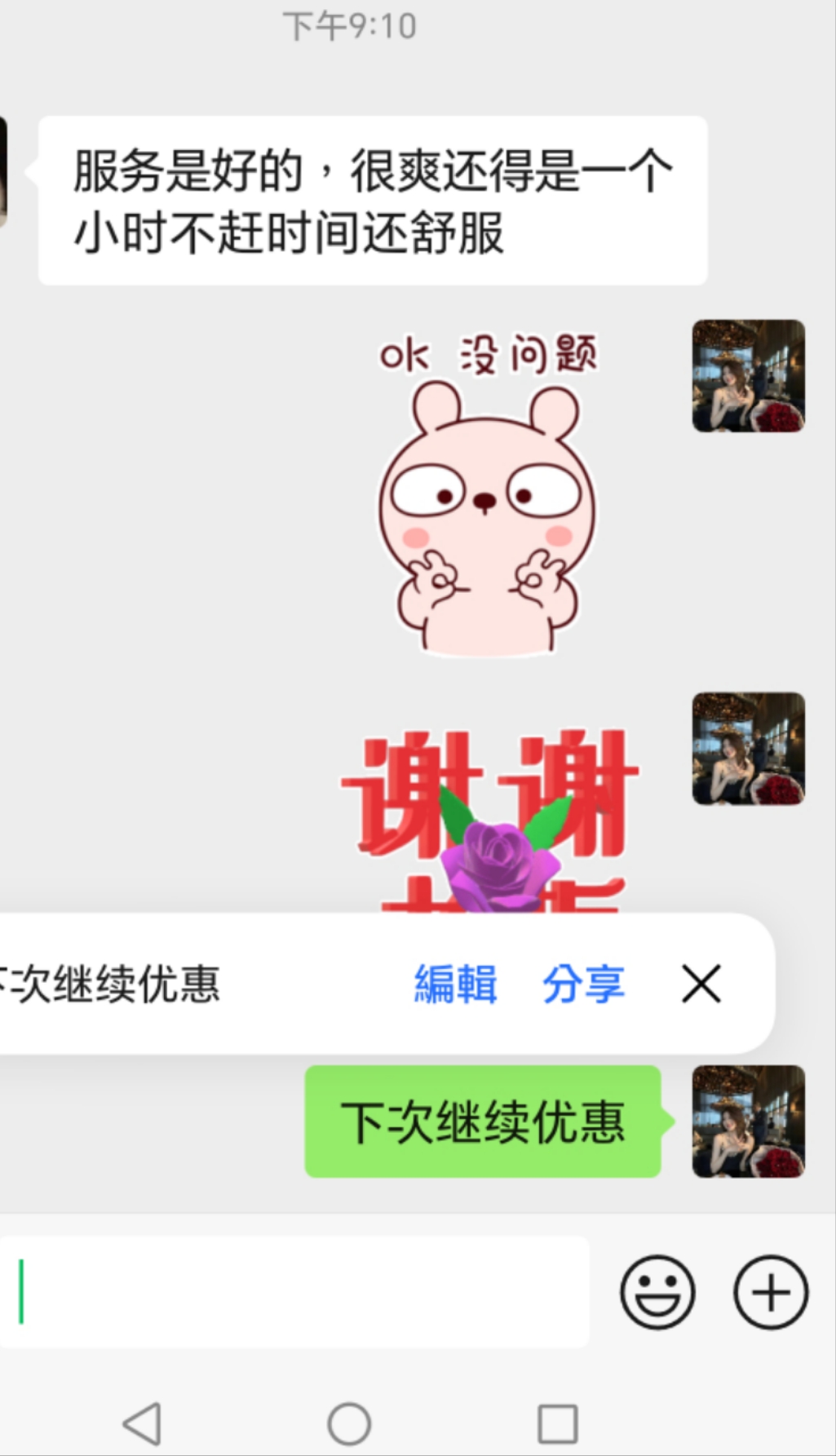Tap the green 下次继续优惠 message bubble
The height and width of the screenshot is (1456, 836).
pyautogui.click(x=483, y=1122)
